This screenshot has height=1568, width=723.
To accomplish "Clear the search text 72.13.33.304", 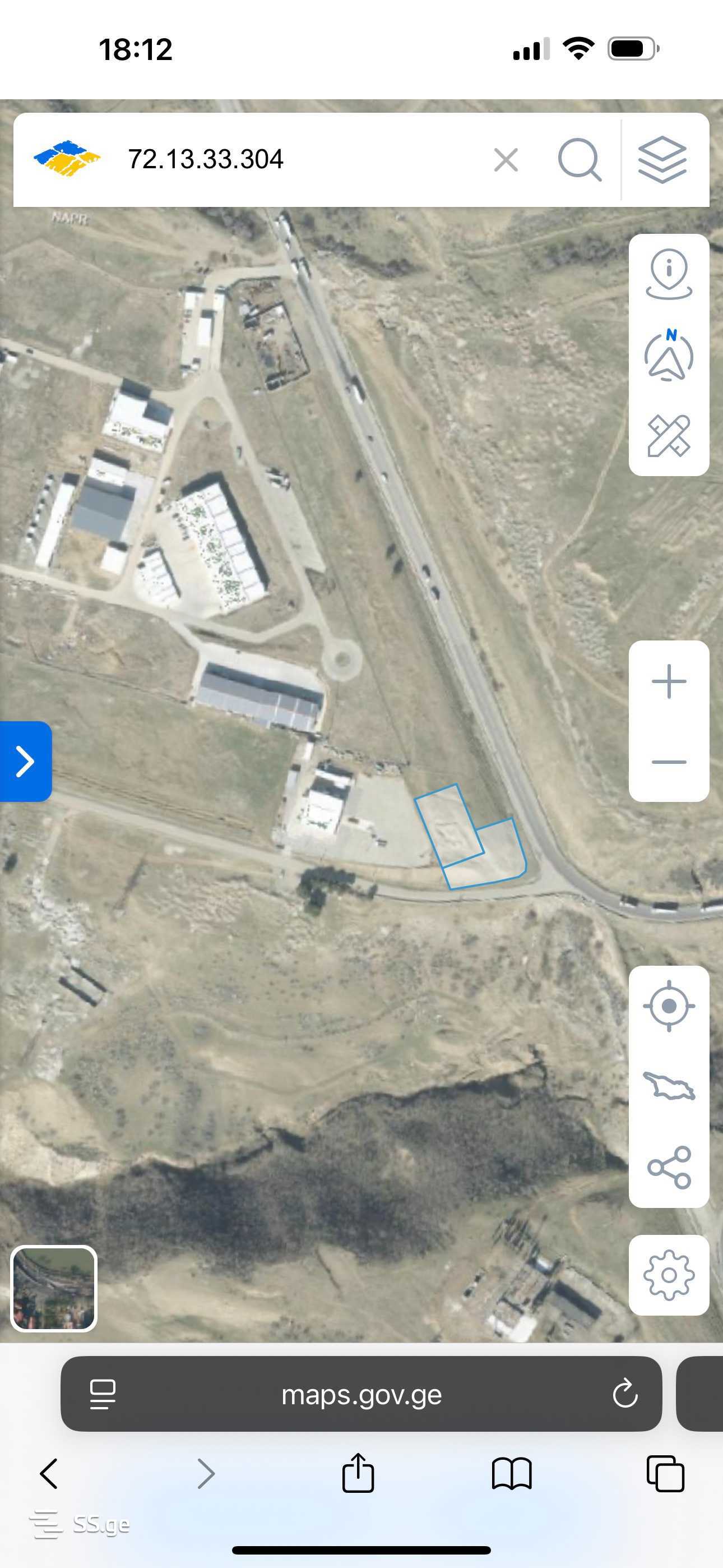I will tap(506, 160).
